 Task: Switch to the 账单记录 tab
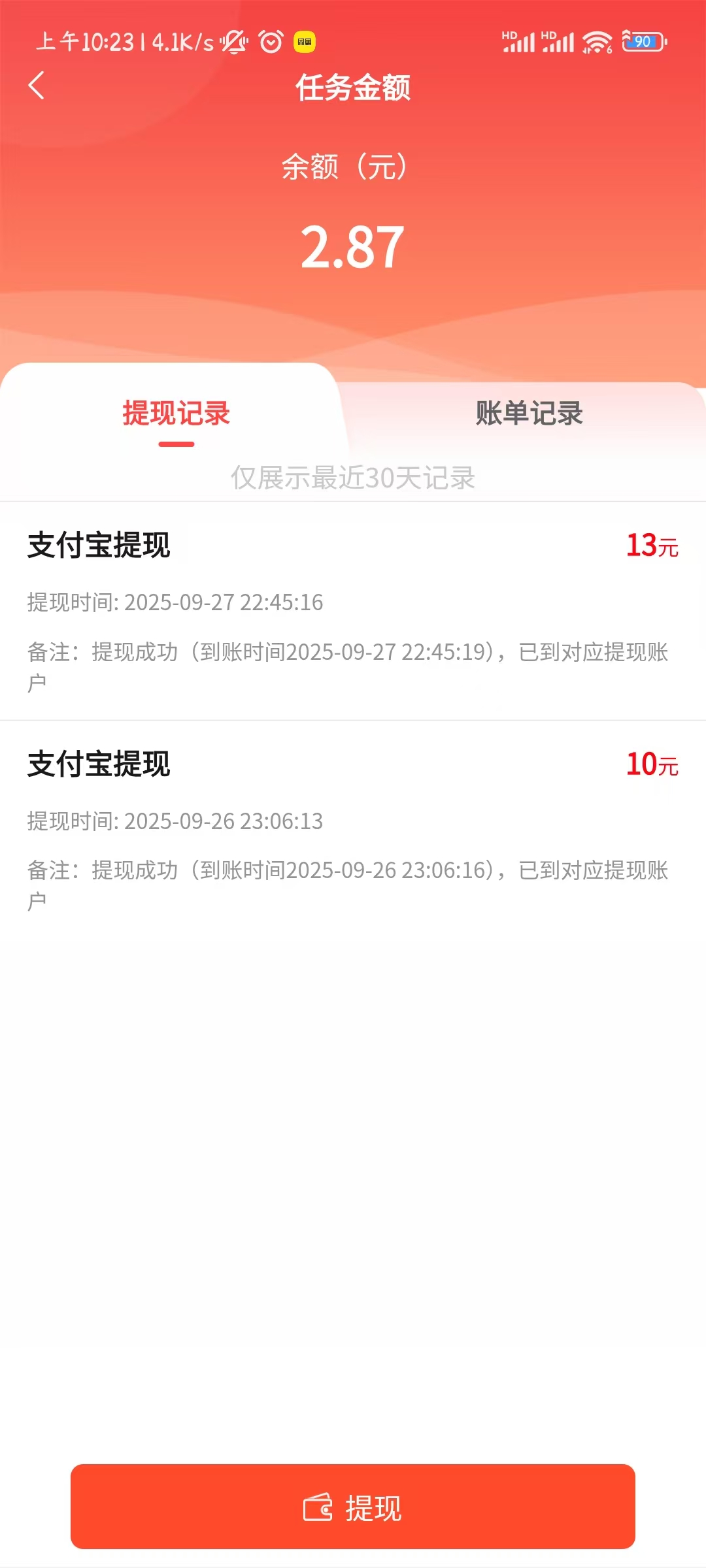coord(529,414)
